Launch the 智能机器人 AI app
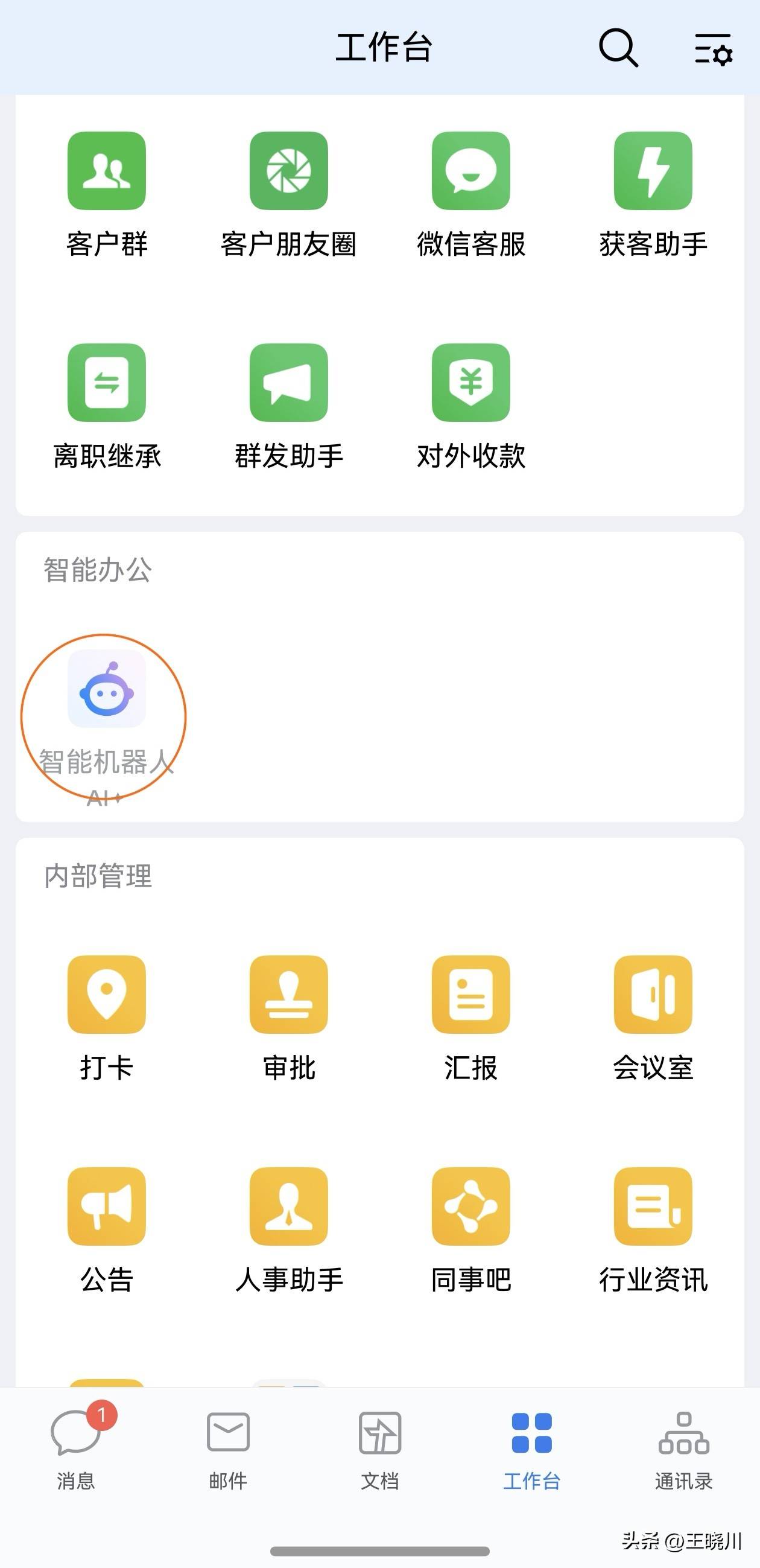The height and width of the screenshot is (1568, 760). pos(107,690)
